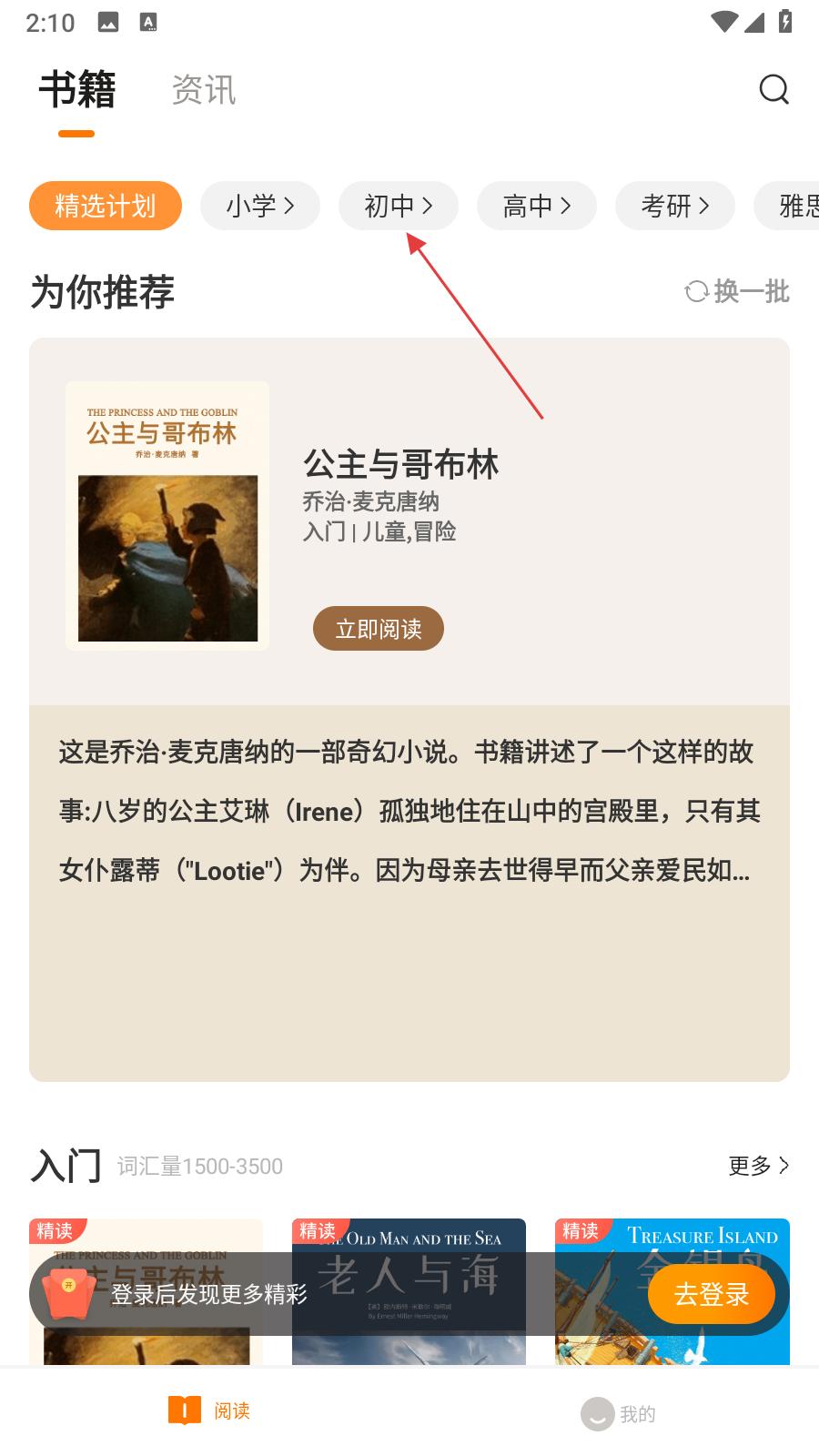Refresh recommendations with 换一批
819x1456 pixels.
pos(737,291)
